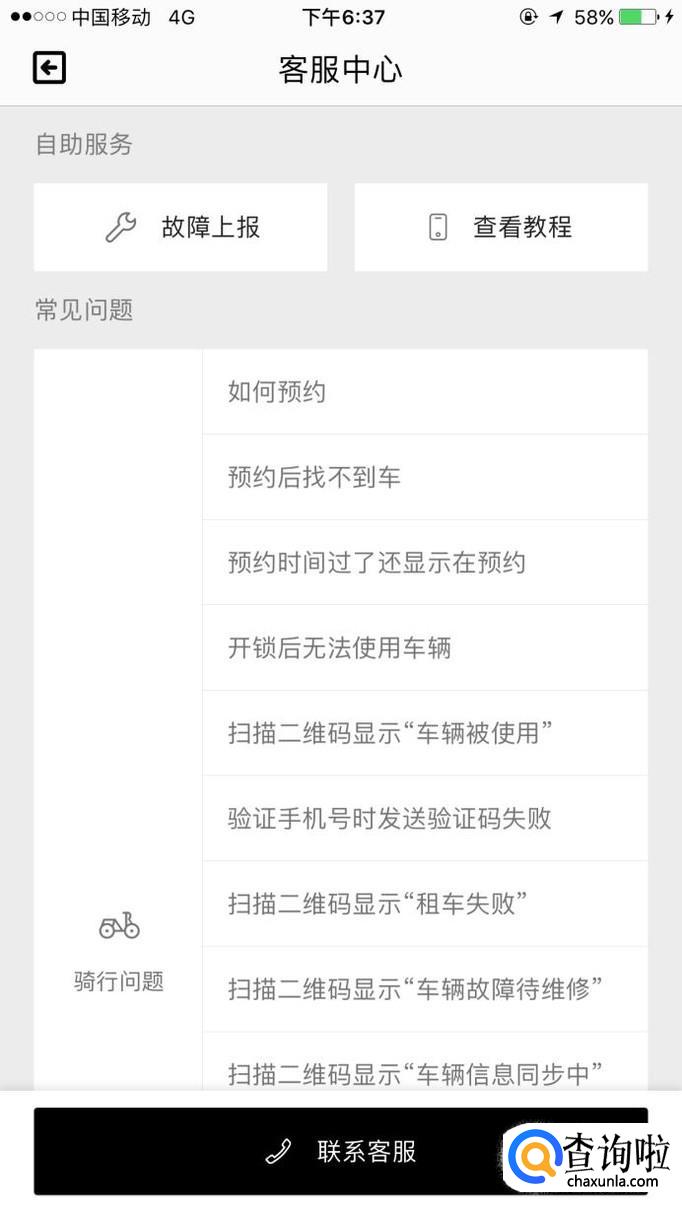This screenshot has width=682, height=1212.
Task: Go back using the arrow icon
Action: (49, 68)
